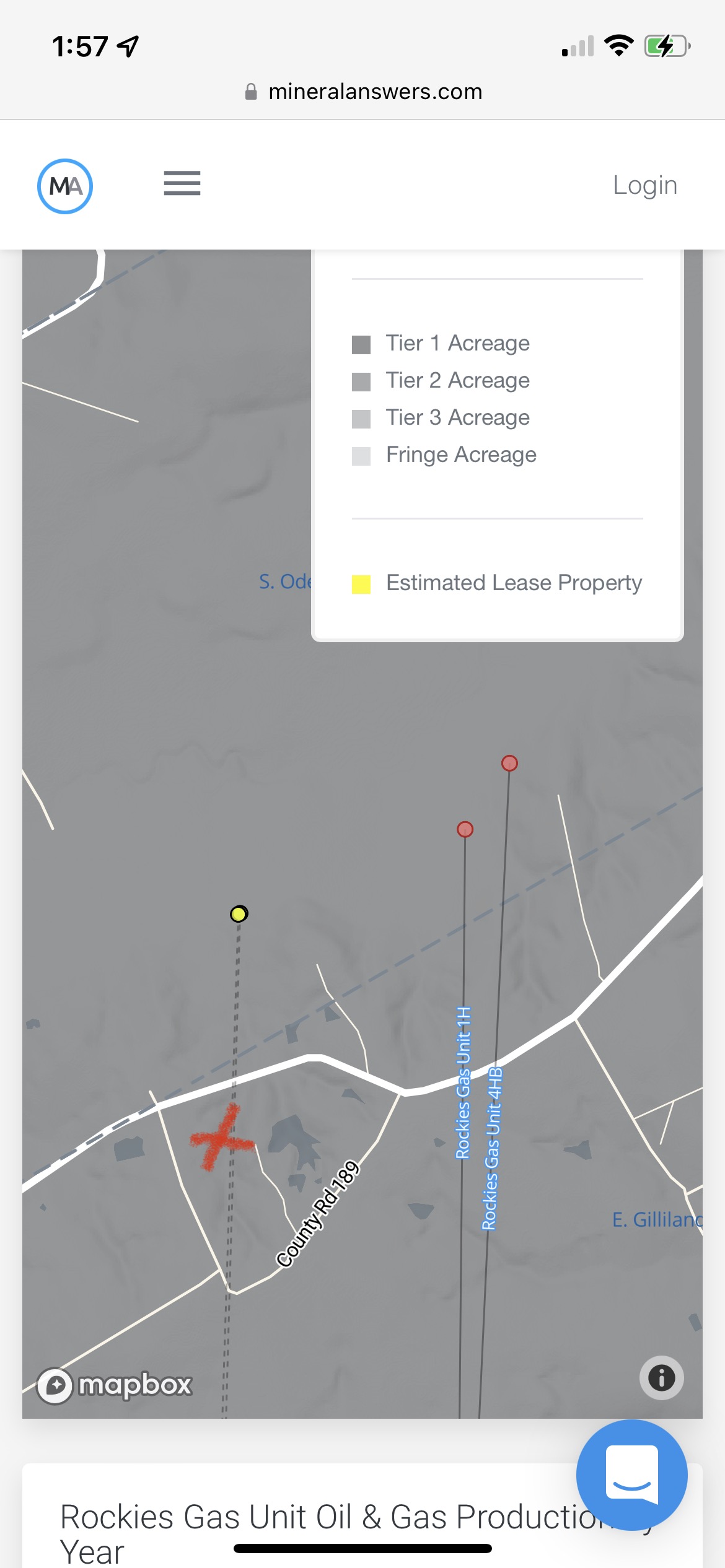Tap the mineralanswers.com address bar
This screenshot has height=1568, width=725.
pyautogui.click(x=363, y=92)
